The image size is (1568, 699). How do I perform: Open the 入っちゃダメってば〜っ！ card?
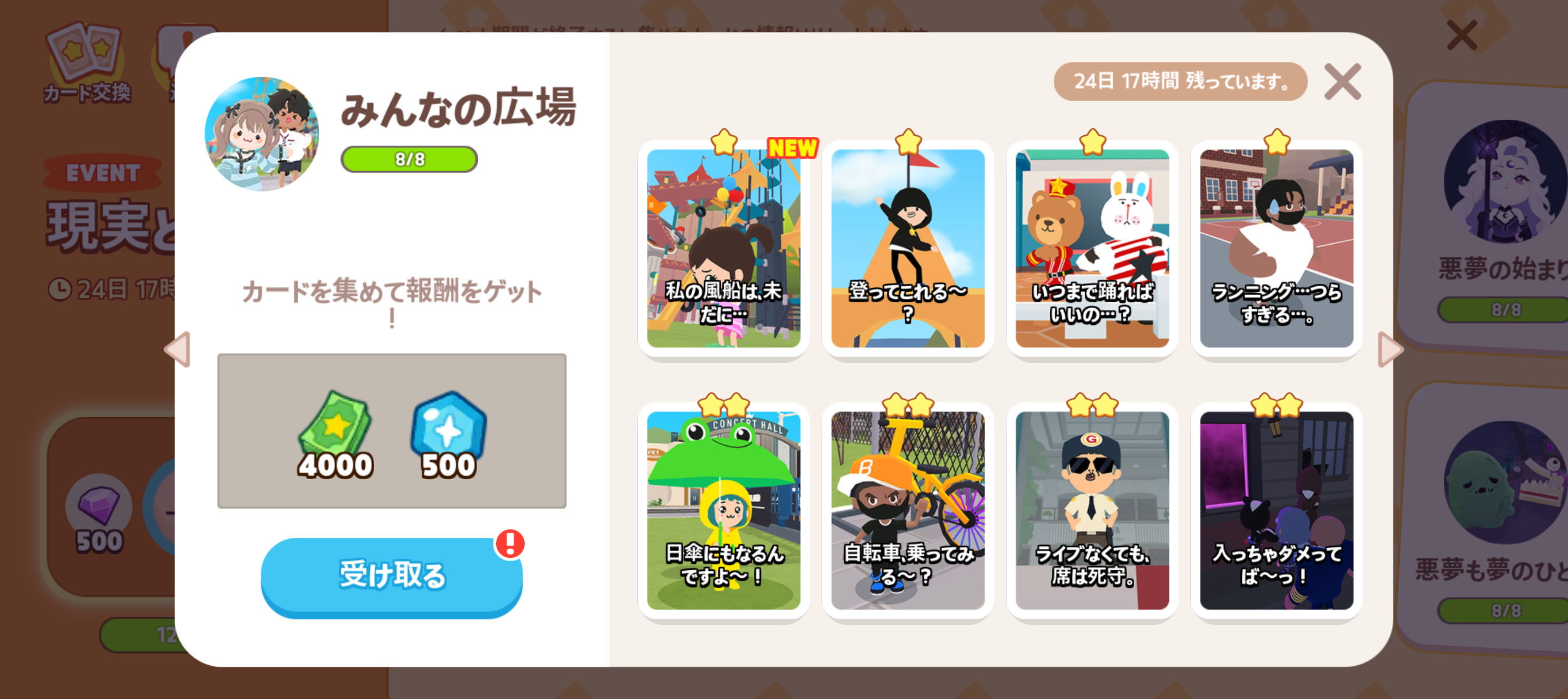(1276, 511)
